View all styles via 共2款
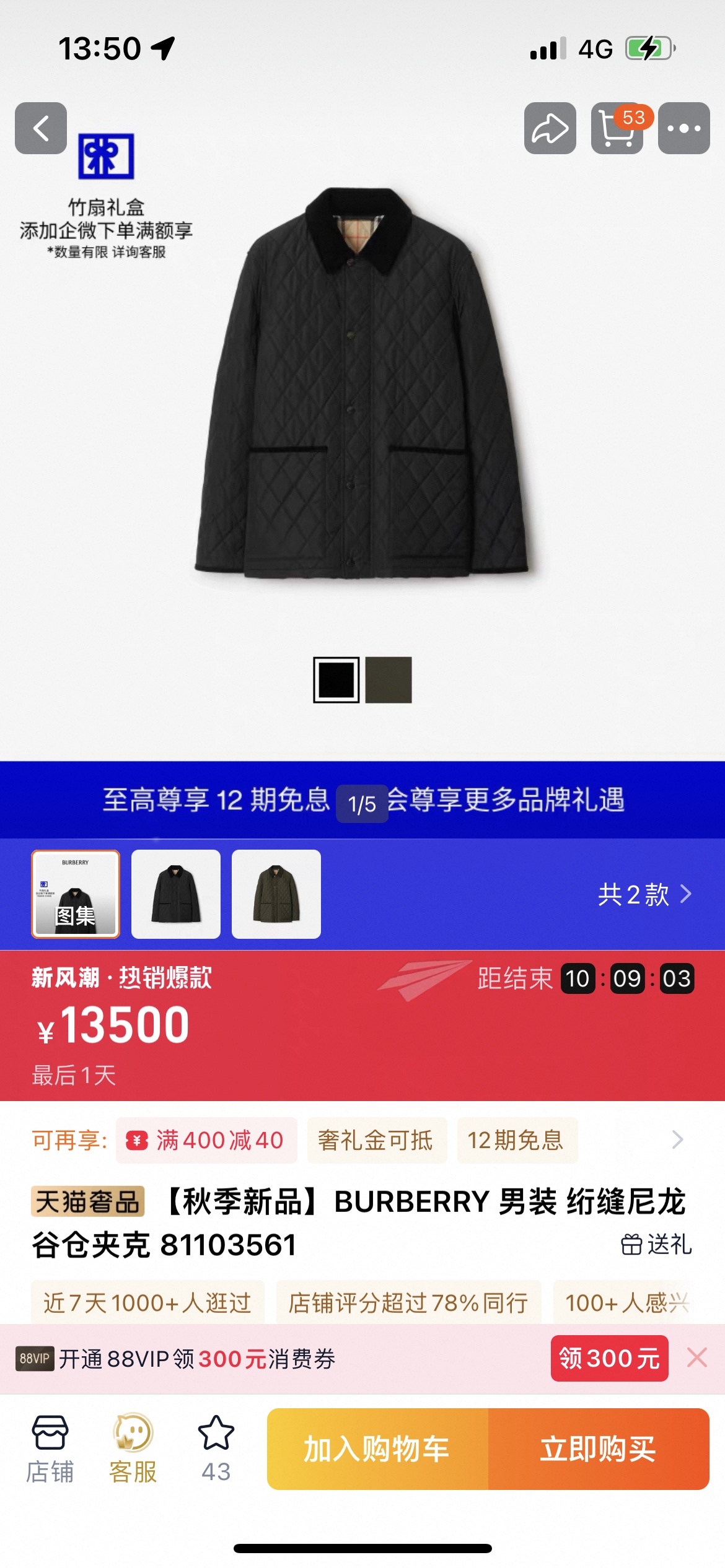Viewport: 725px width, 1568px height. coord(644,894)
